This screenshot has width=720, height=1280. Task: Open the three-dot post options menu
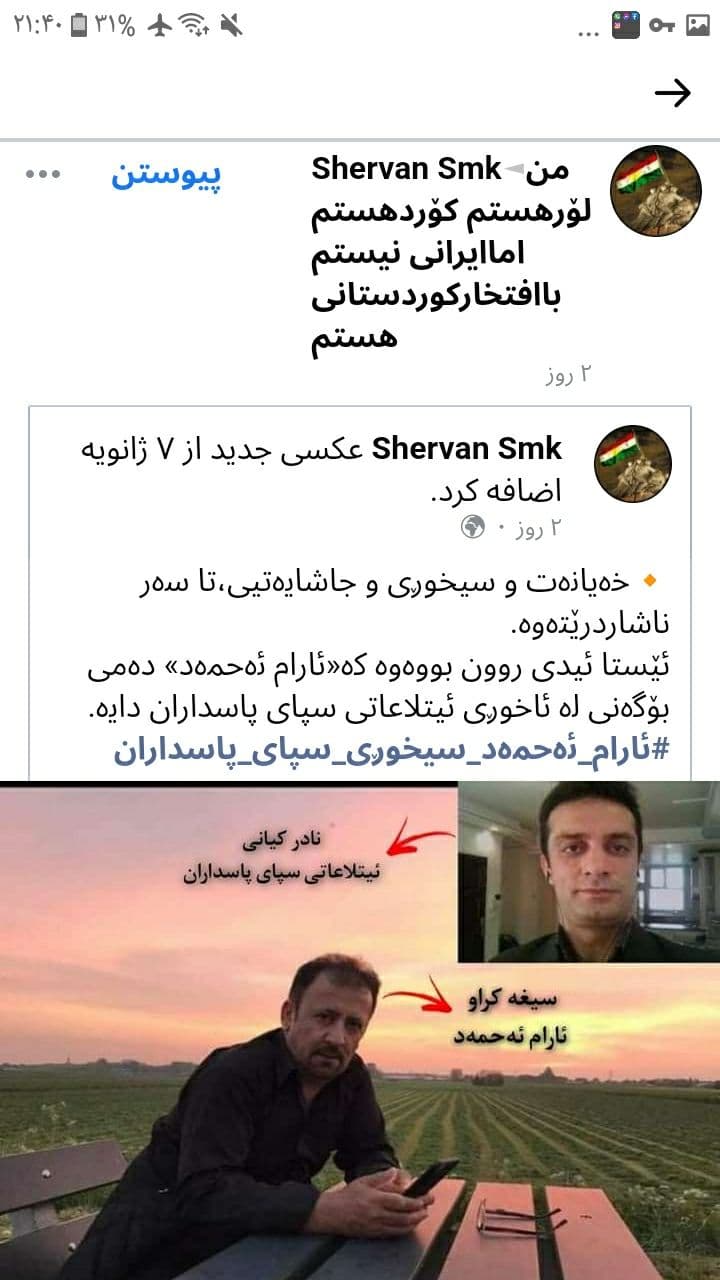(43, 175)
